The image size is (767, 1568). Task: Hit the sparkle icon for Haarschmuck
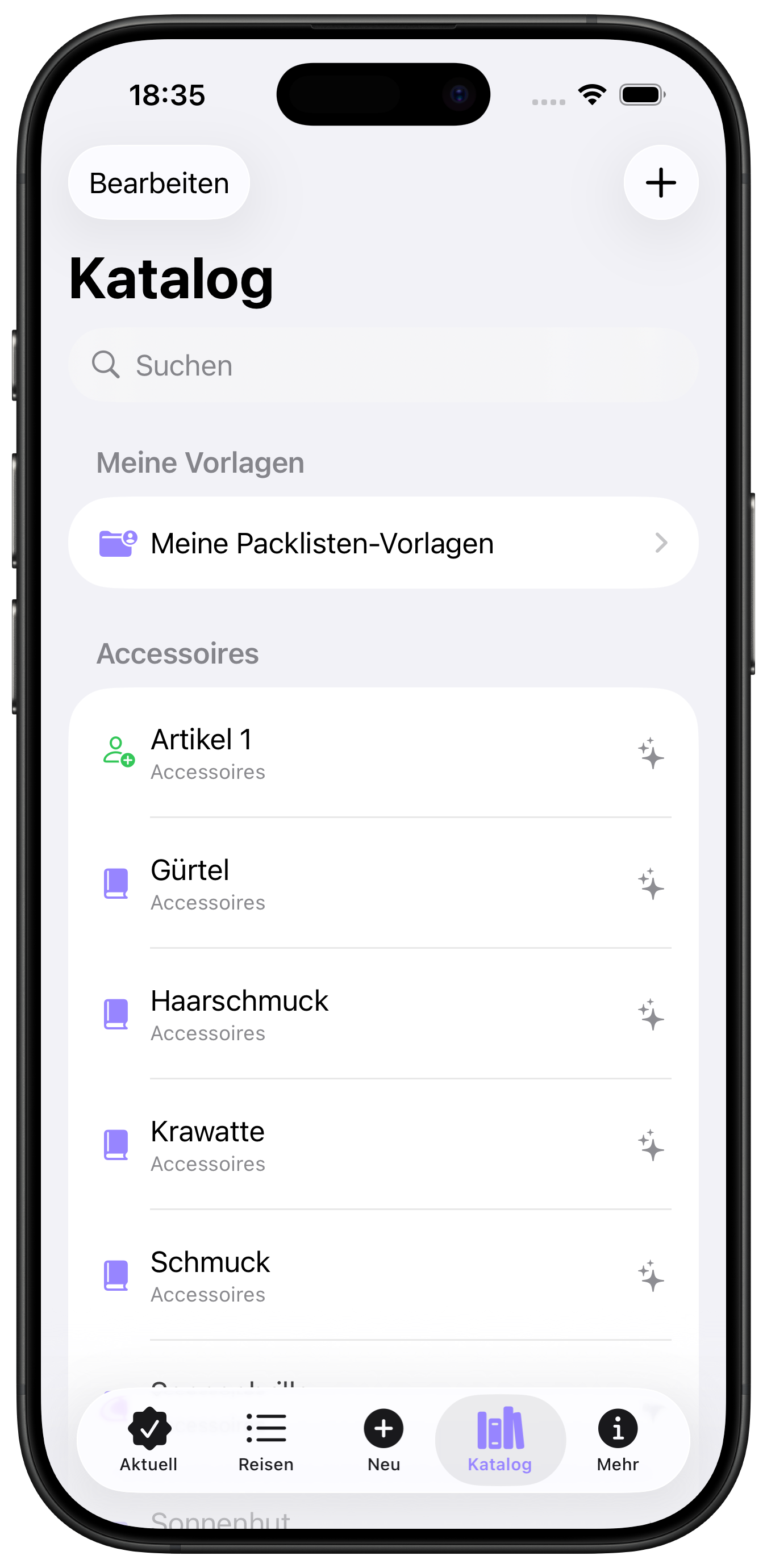pyautogui.click(x=651, y=1015)
